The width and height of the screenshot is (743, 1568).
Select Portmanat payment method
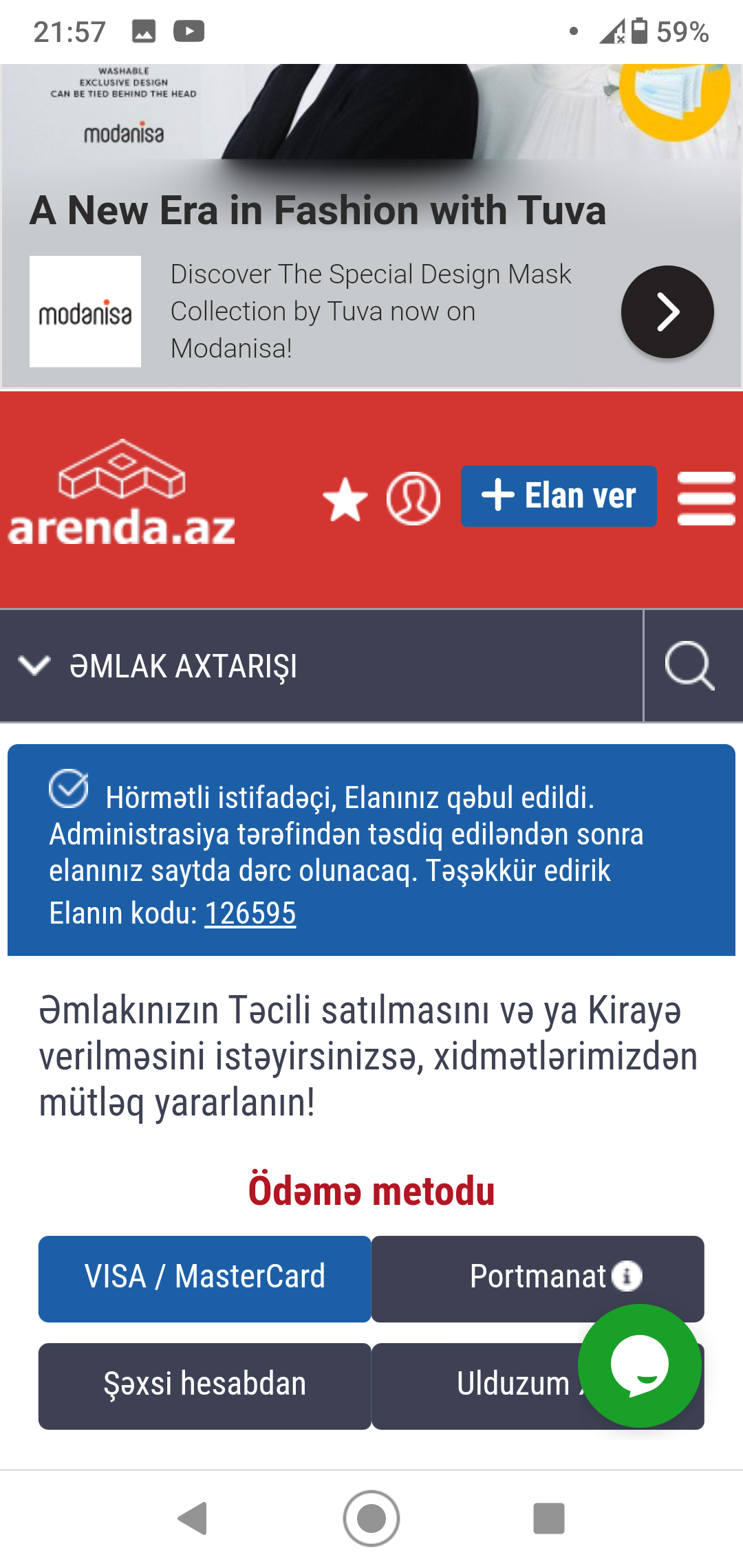pyautogui.click(x=538, y=1278)
